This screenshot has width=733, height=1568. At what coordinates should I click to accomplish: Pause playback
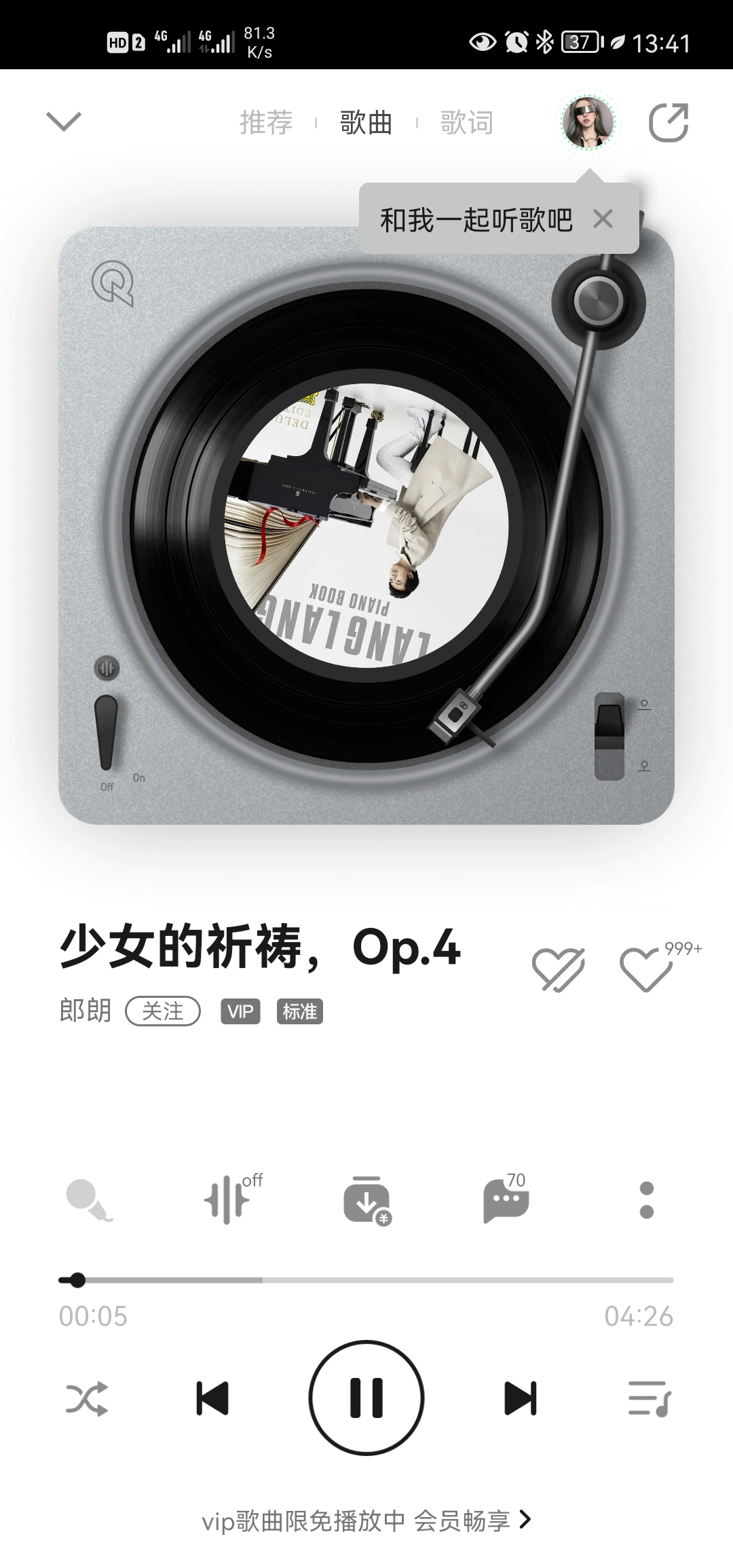pos(366,1398)
